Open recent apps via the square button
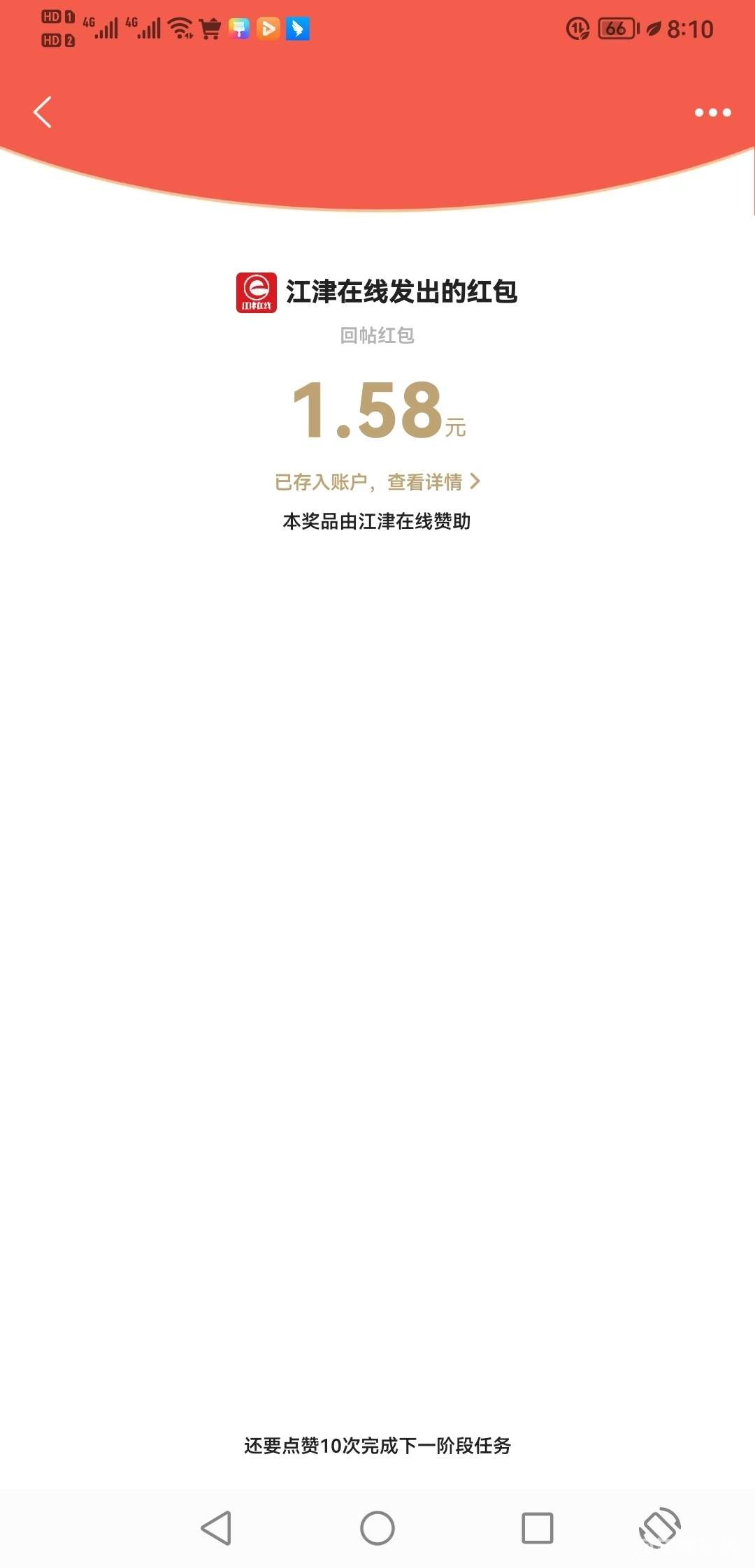The image size is (755, 1568). click(x=537, y=1527)
